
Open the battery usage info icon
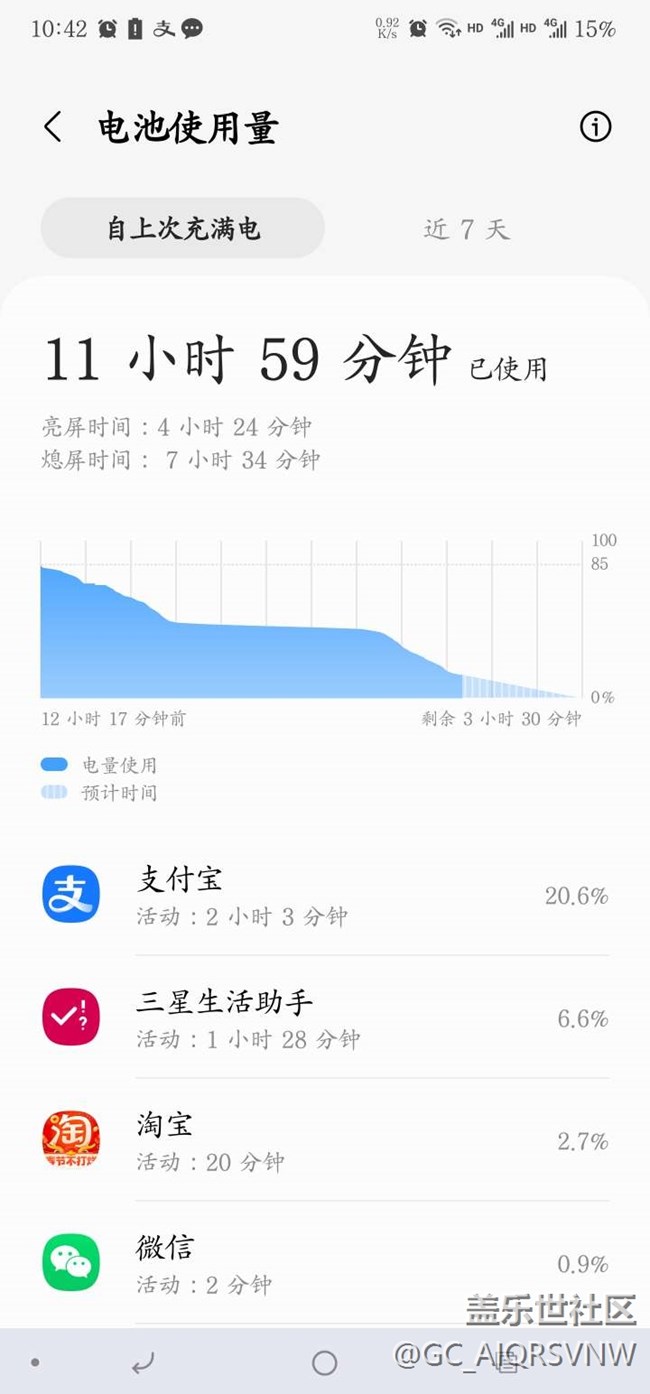click(595, 127)
